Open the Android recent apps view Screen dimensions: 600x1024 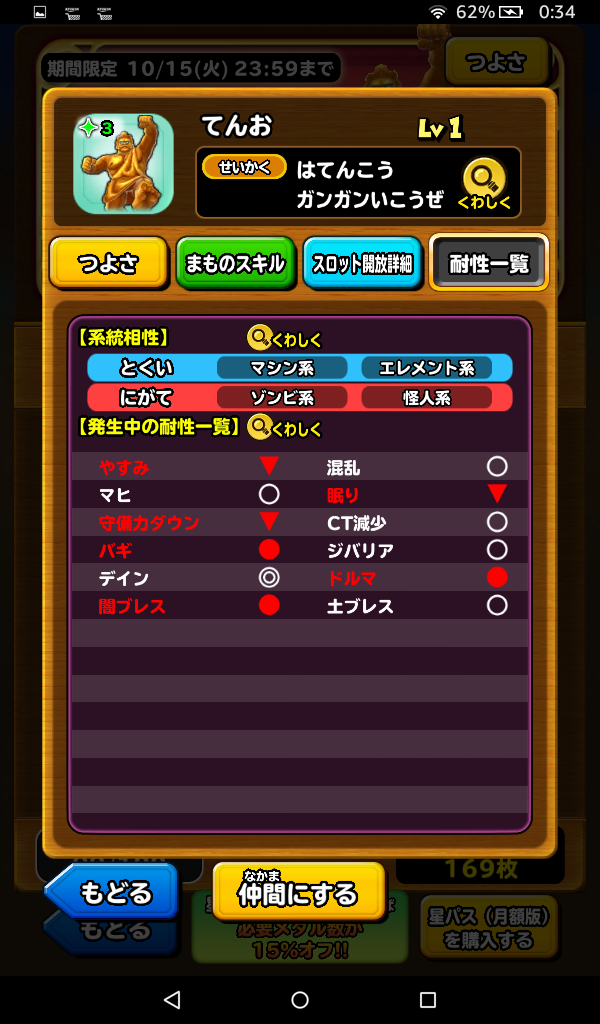point(428,1000)
